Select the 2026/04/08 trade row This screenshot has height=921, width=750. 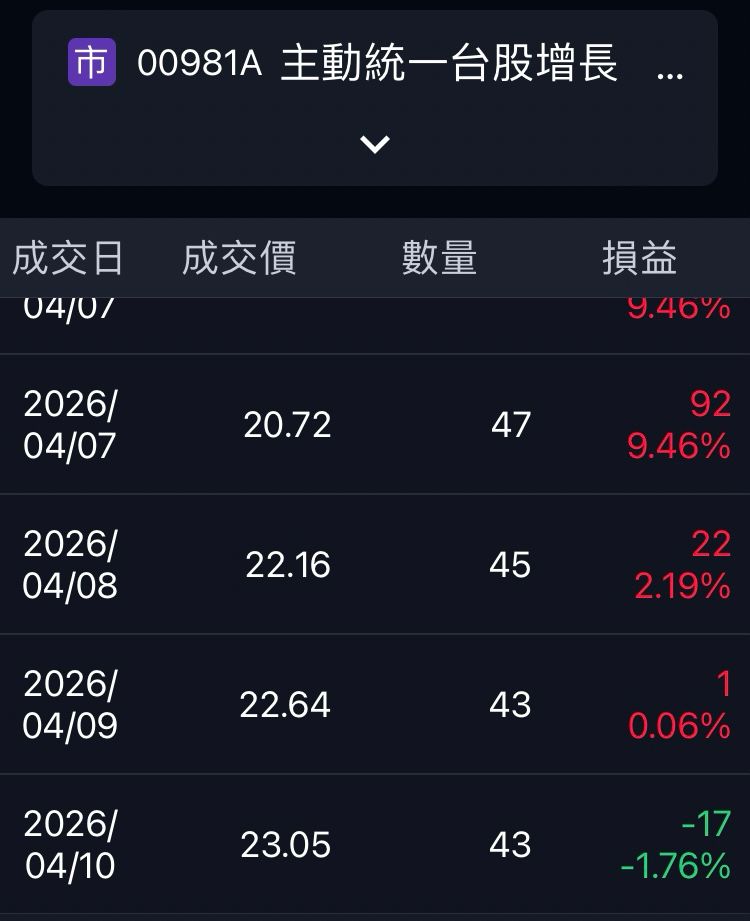click(375, 564)
